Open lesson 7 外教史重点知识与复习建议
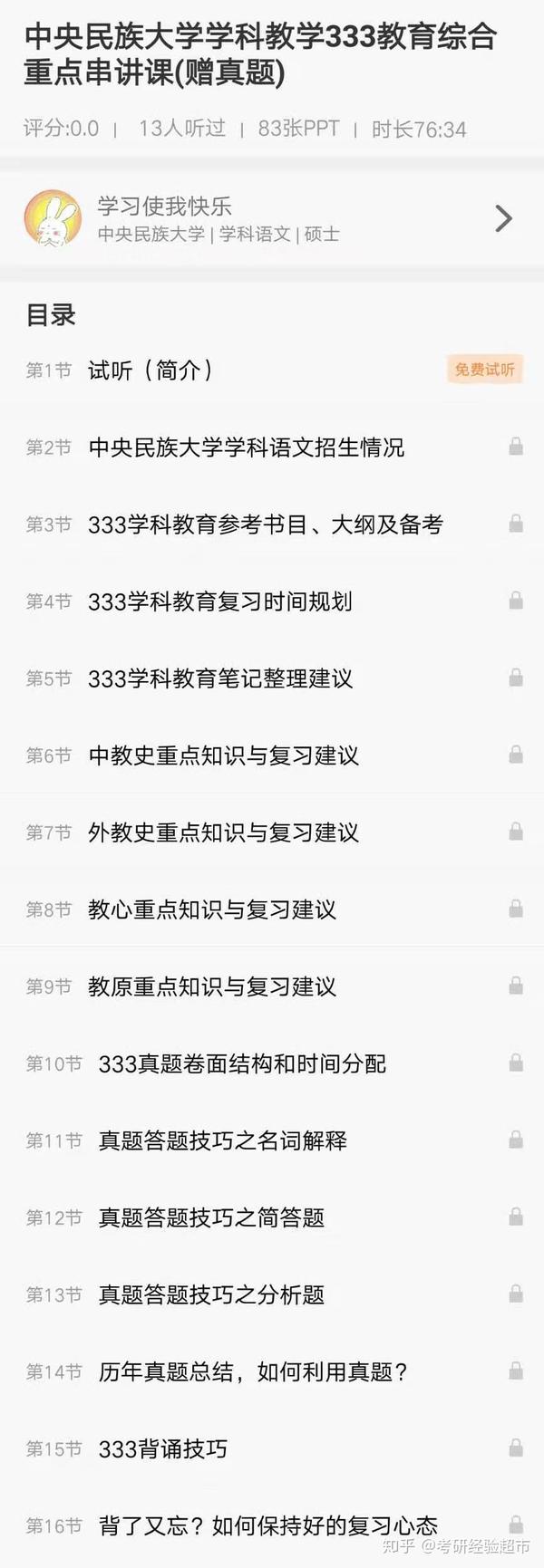 point(272,832)
